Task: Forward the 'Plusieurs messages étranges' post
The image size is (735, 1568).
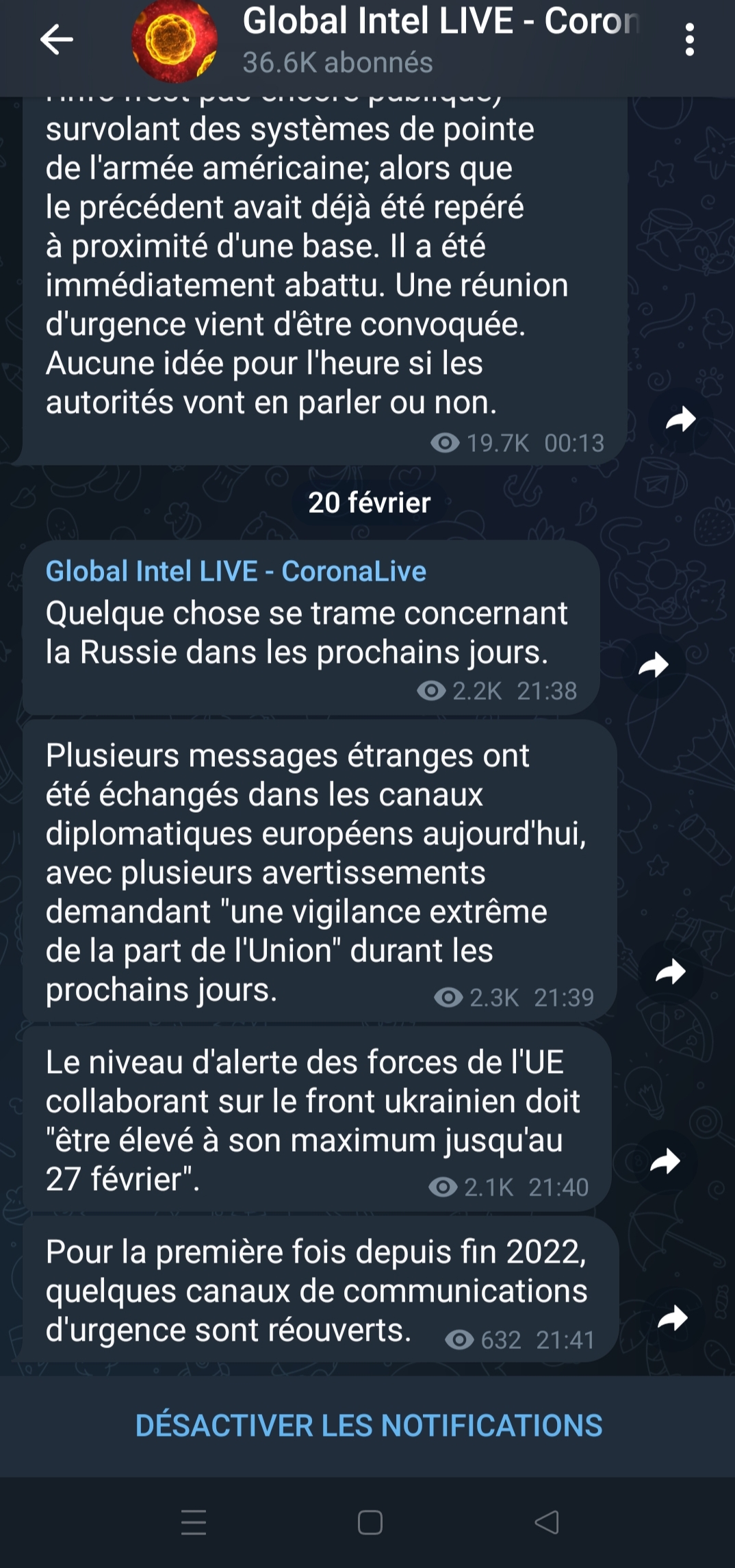Action: pos(670,971)
